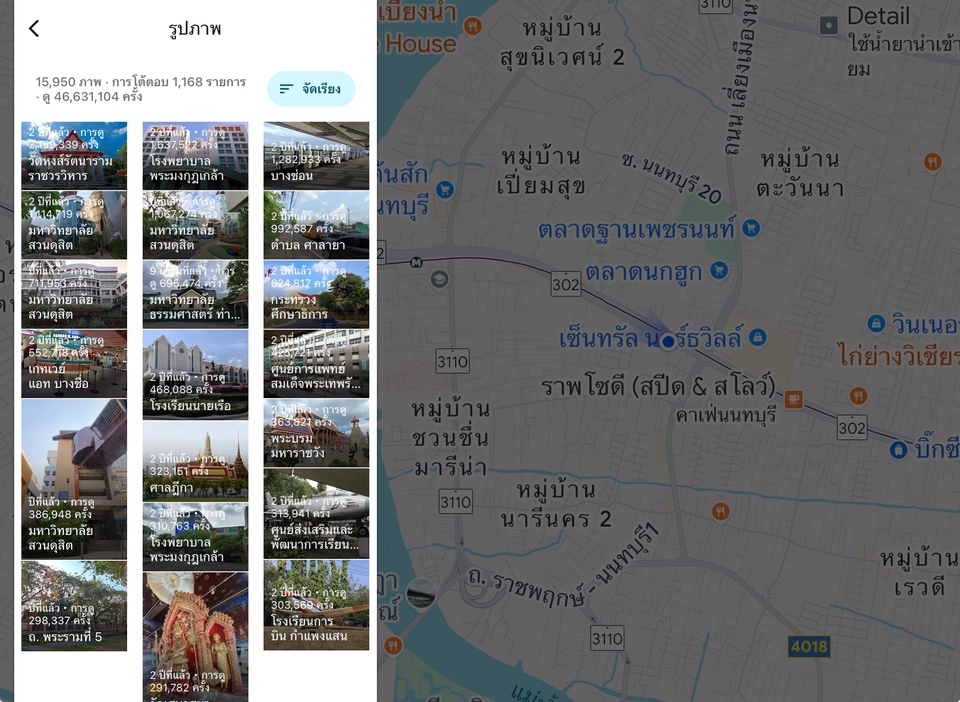View the เกทเวย์ แอท บางซื่อ photo
This screenshot has width=960, height=702.
(74, 363)
